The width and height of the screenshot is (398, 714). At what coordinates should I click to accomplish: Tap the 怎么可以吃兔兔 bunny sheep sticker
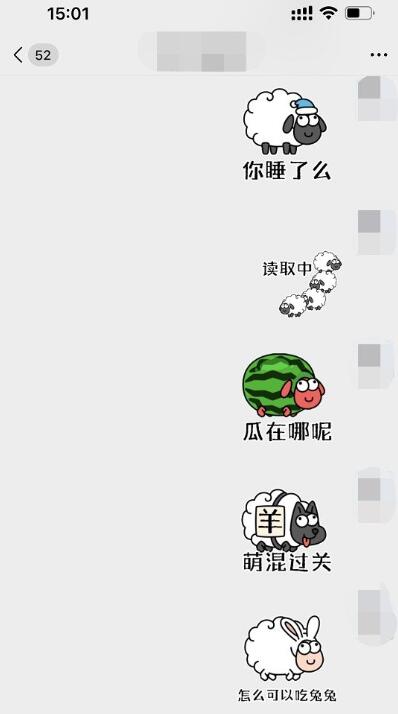pos(287,658)
